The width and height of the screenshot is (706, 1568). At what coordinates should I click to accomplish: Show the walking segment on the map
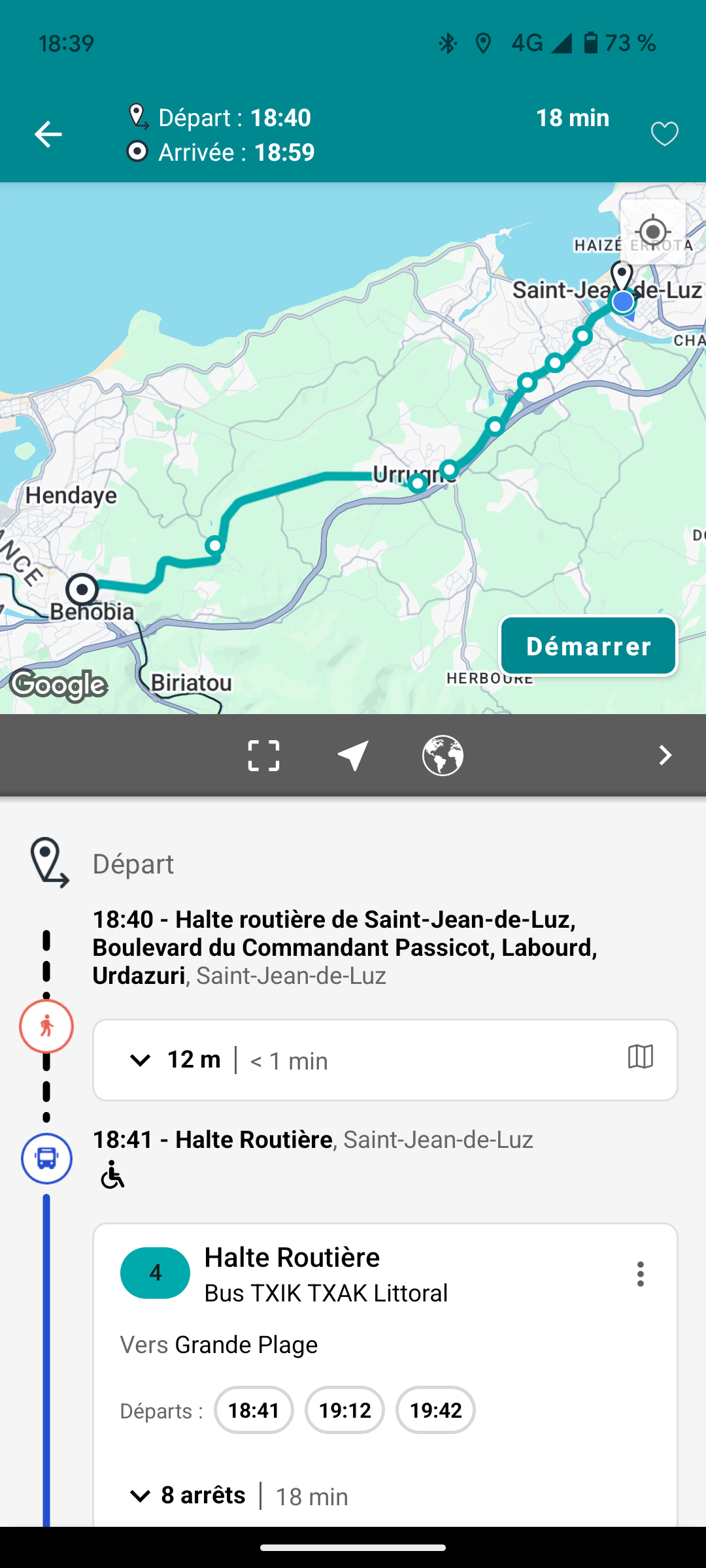point(641,1056)
